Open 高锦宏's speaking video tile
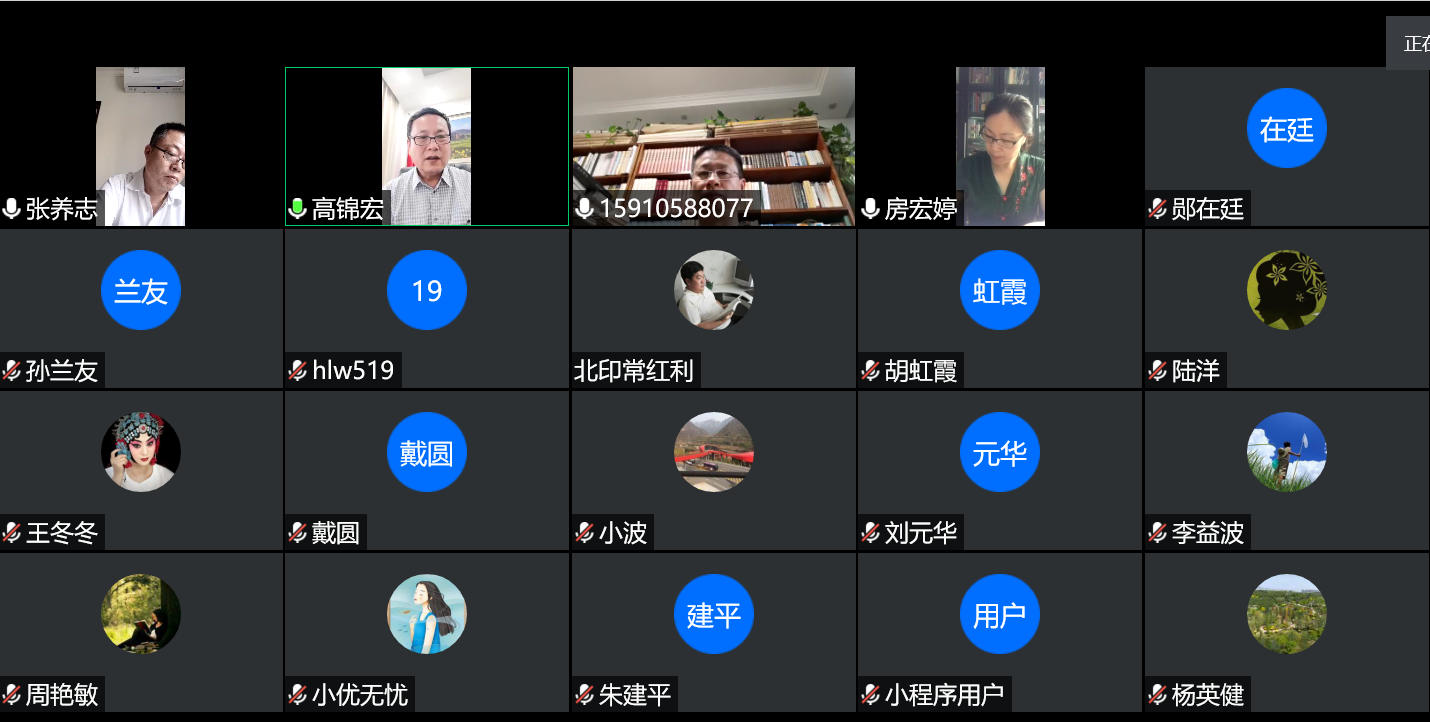This screenshot has height=722, width=1430. [427, 146]
